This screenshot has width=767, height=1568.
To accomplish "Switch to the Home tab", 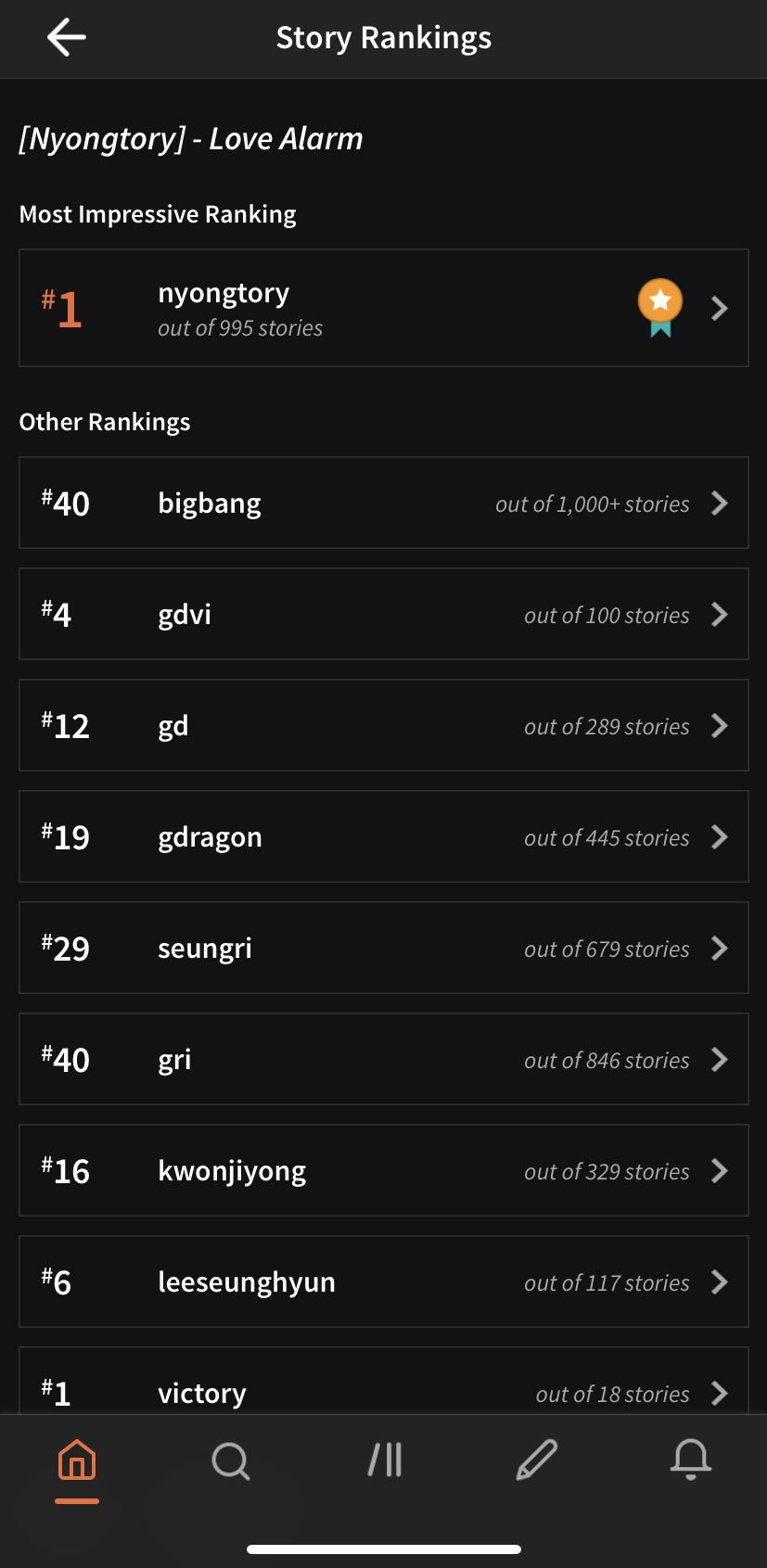I will click(77, 1460).
